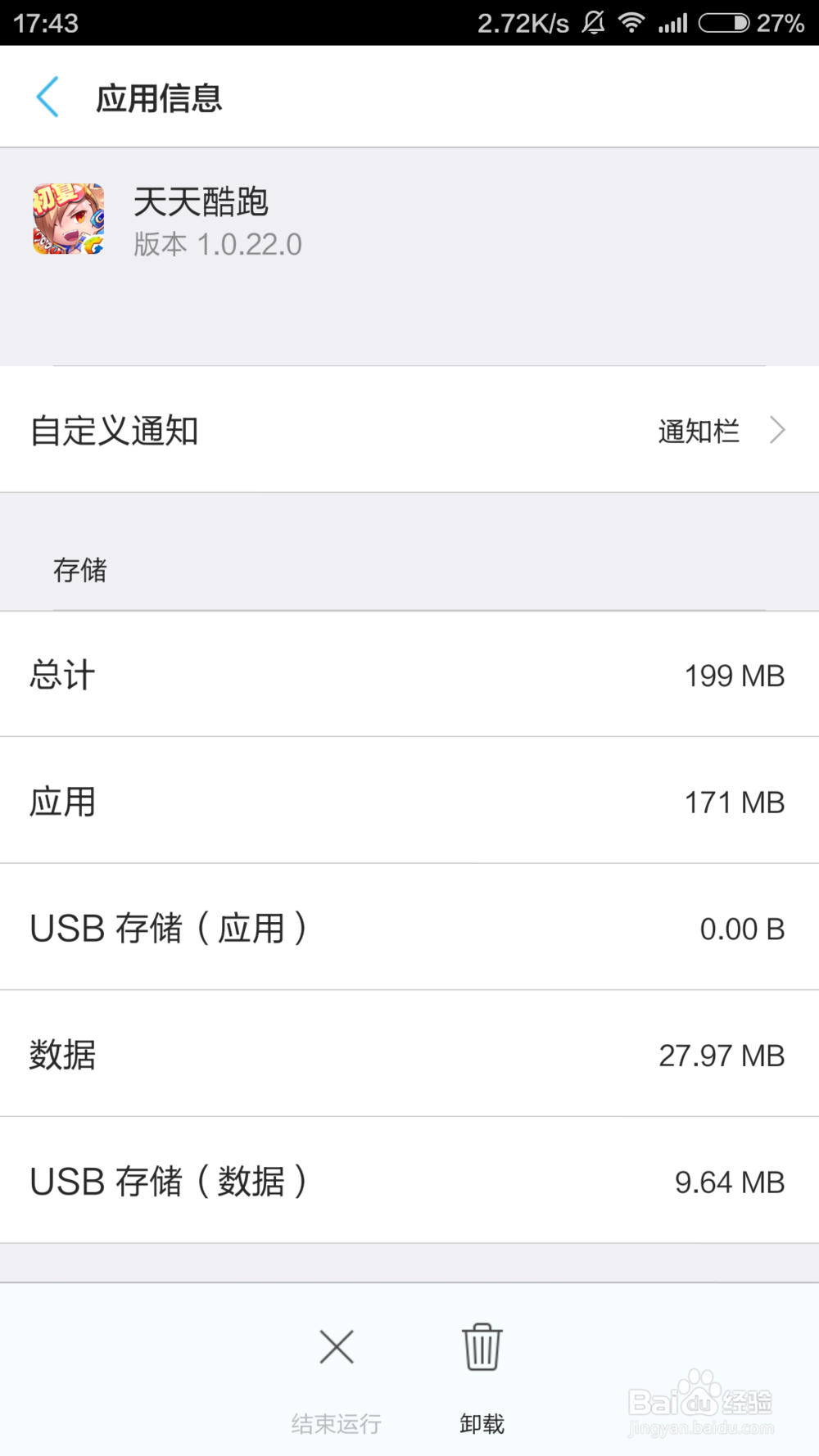Expand the 通知栏 option with chevron

click(x=699, y=429)
